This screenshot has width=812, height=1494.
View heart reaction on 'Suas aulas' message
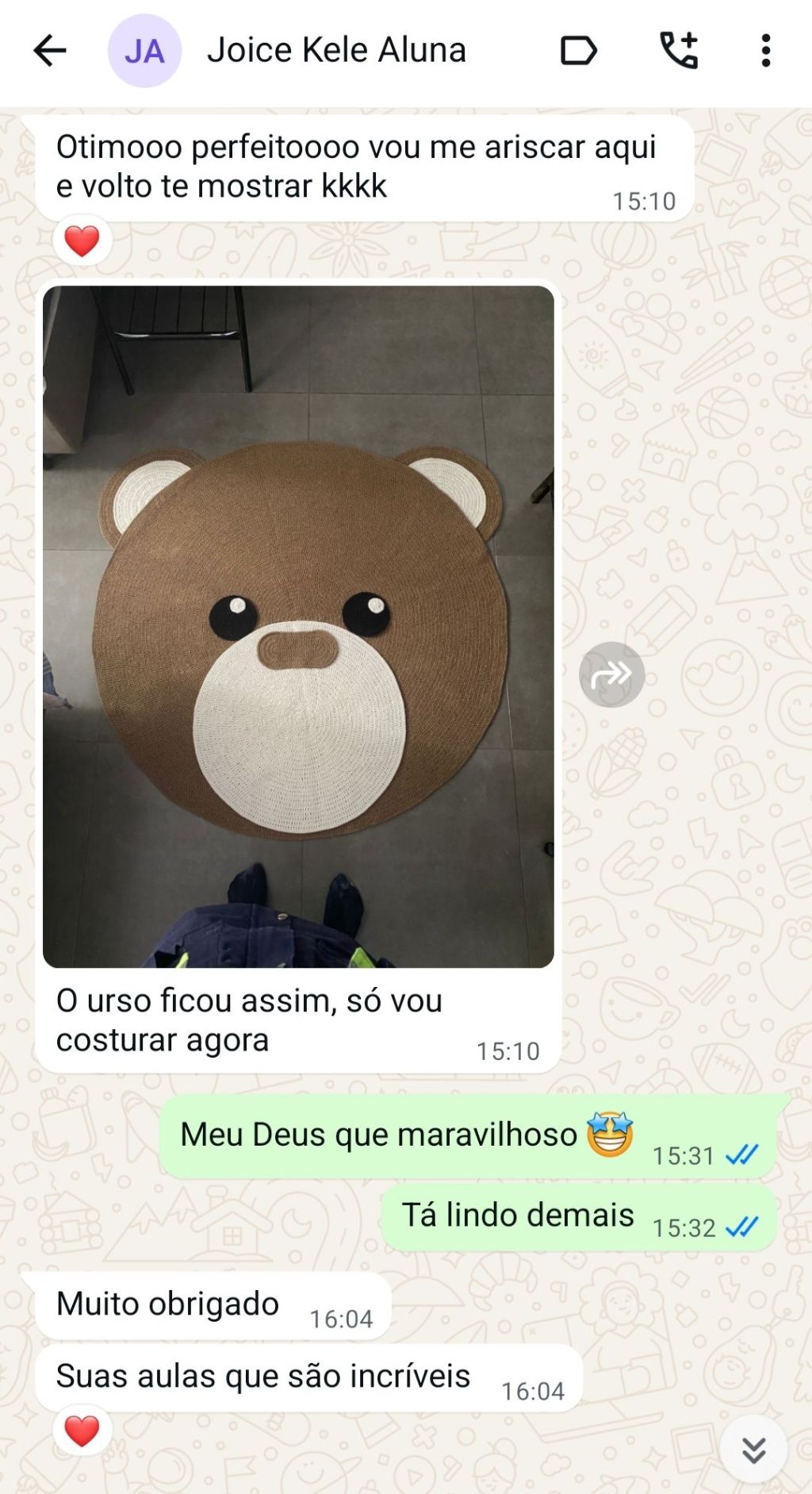click(82, 1431)
